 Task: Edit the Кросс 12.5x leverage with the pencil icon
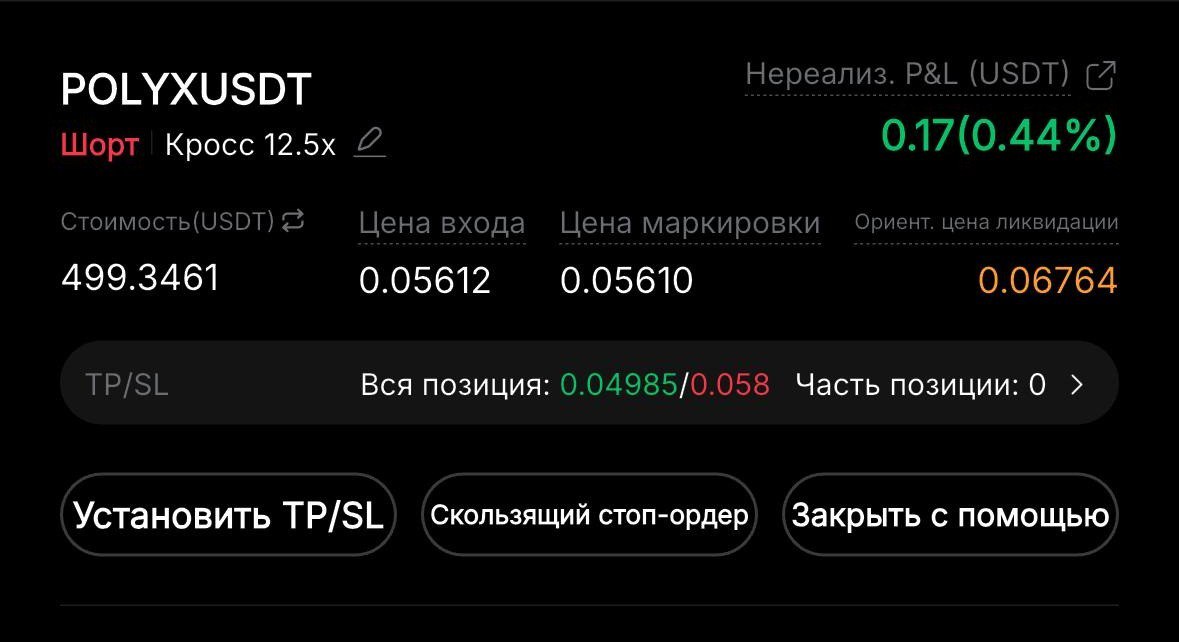click(x=370, y=144)
